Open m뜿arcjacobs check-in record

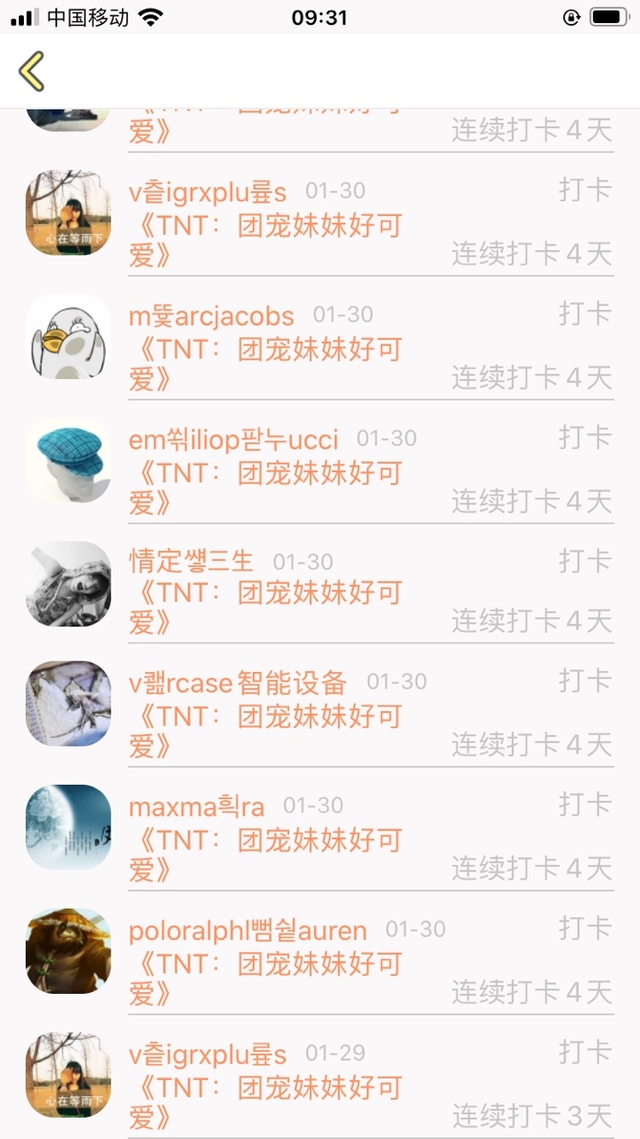370,346
